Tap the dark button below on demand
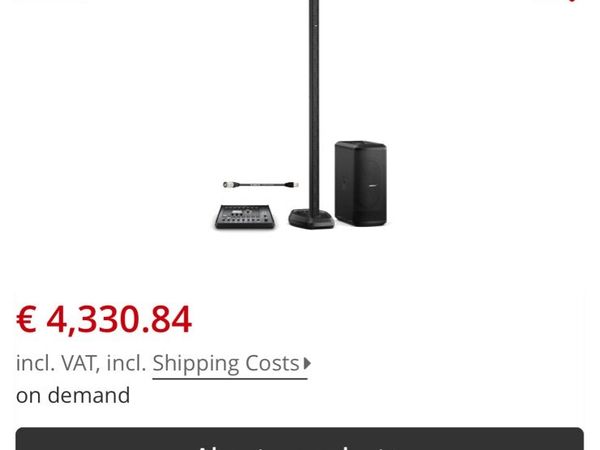Screen dimensions: 600x450 [299, 440]
